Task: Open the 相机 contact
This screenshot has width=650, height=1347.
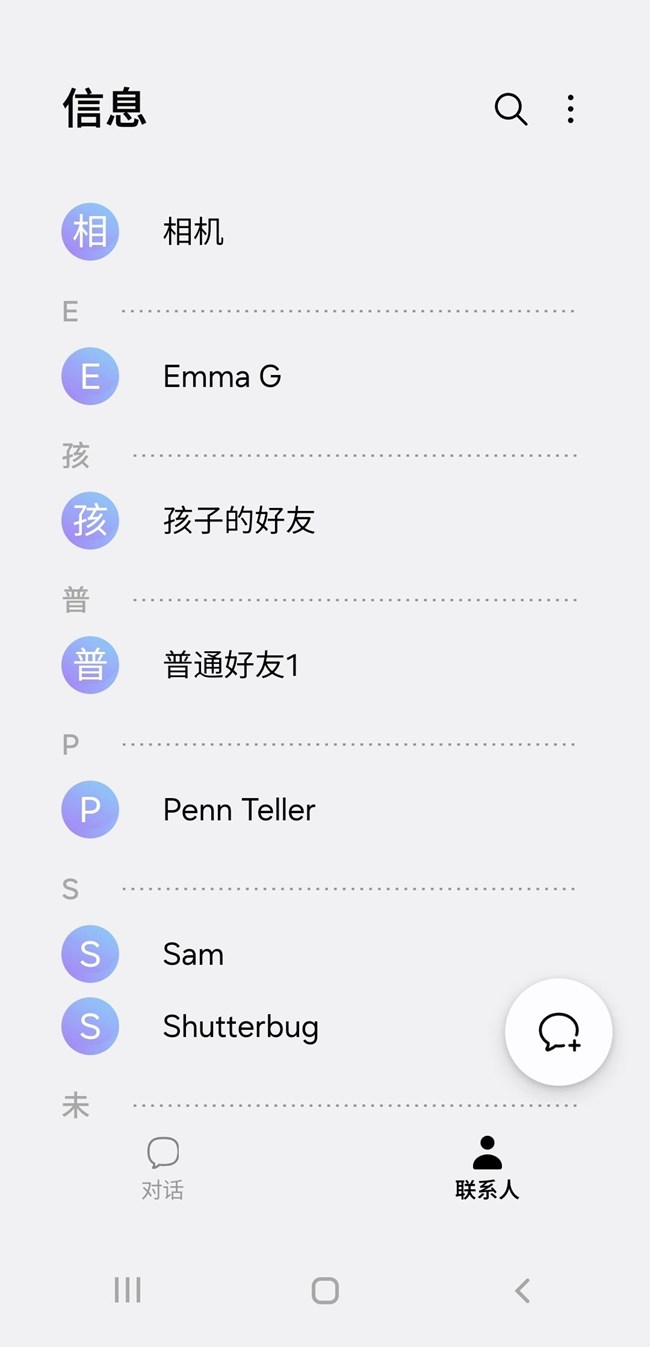Action: 193,232
